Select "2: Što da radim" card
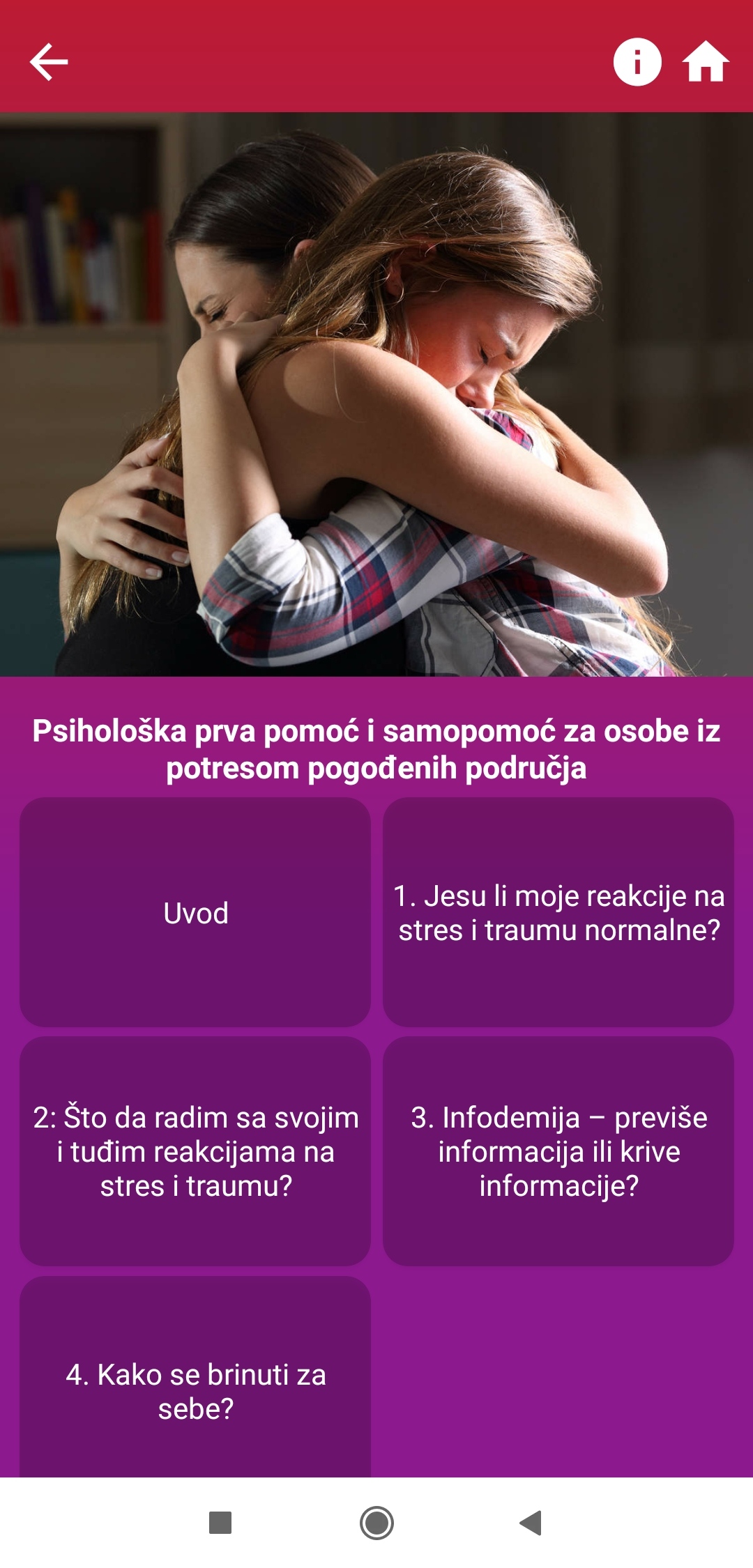Image resolution: width=753 pixels, height=1568 pixels. point(195,1151)
